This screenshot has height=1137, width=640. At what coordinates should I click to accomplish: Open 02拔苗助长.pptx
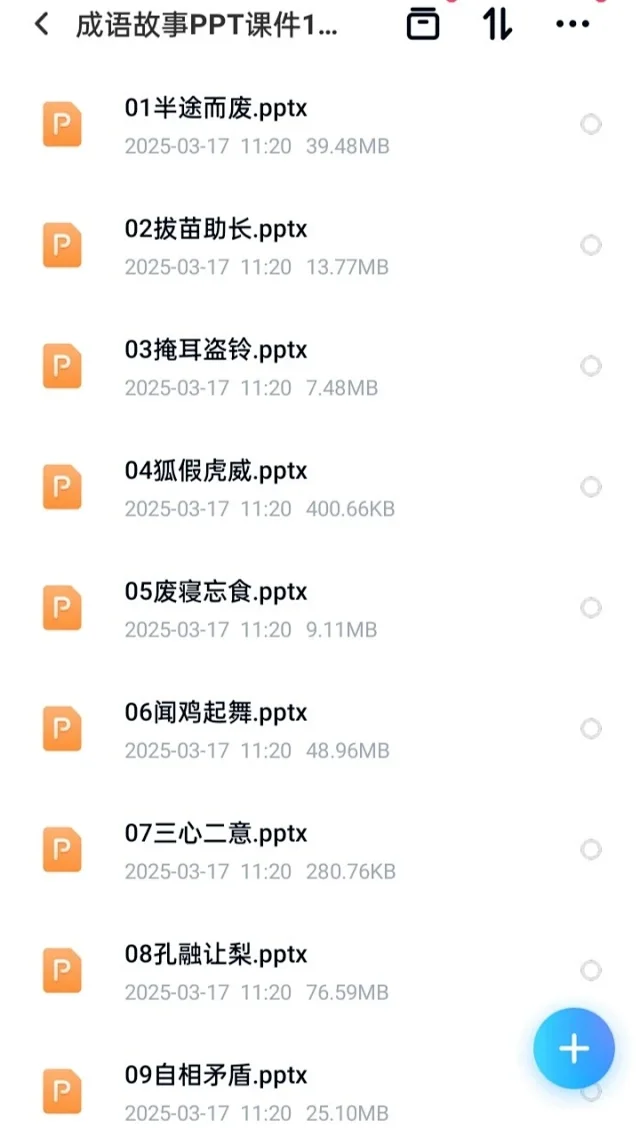click(x=216, y=230)
